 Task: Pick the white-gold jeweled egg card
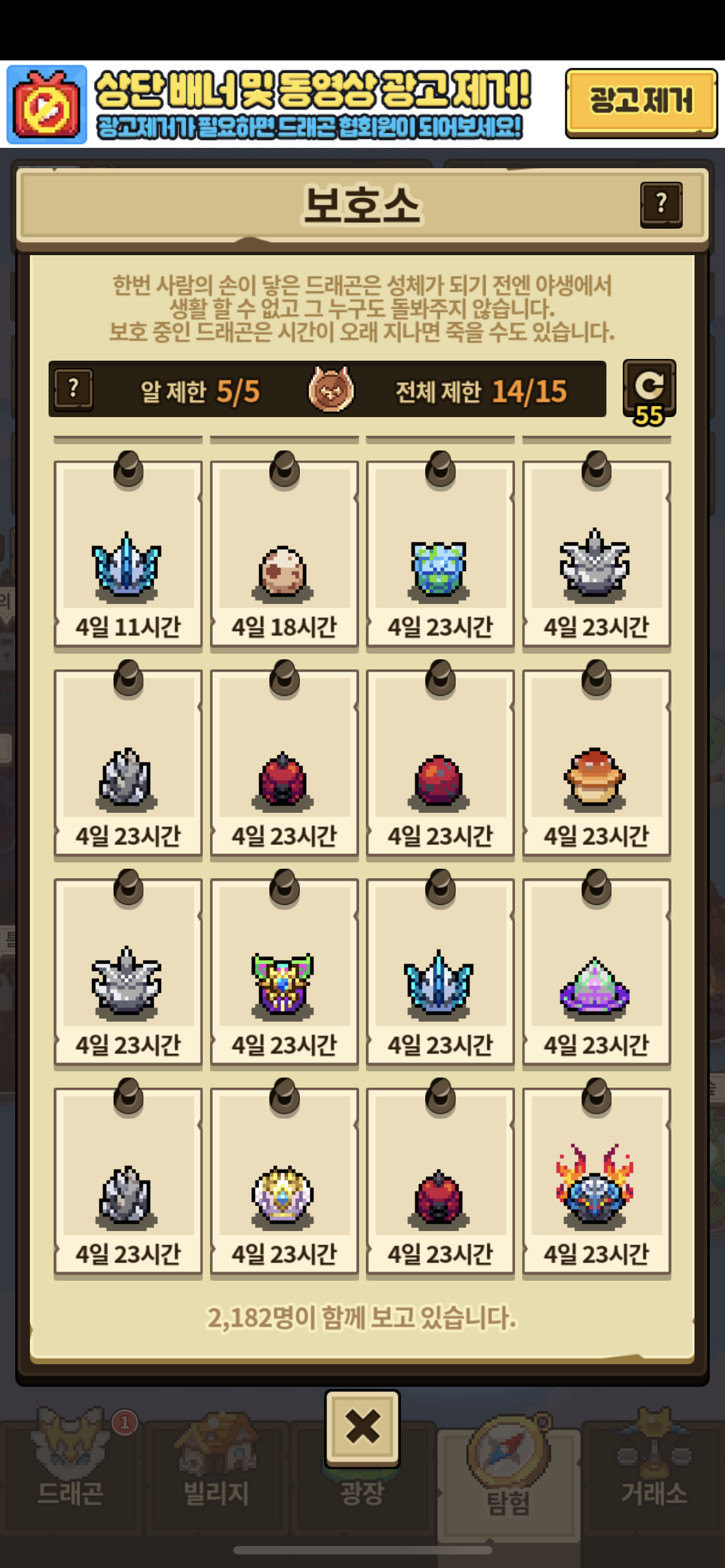[x=283, y=1182]
